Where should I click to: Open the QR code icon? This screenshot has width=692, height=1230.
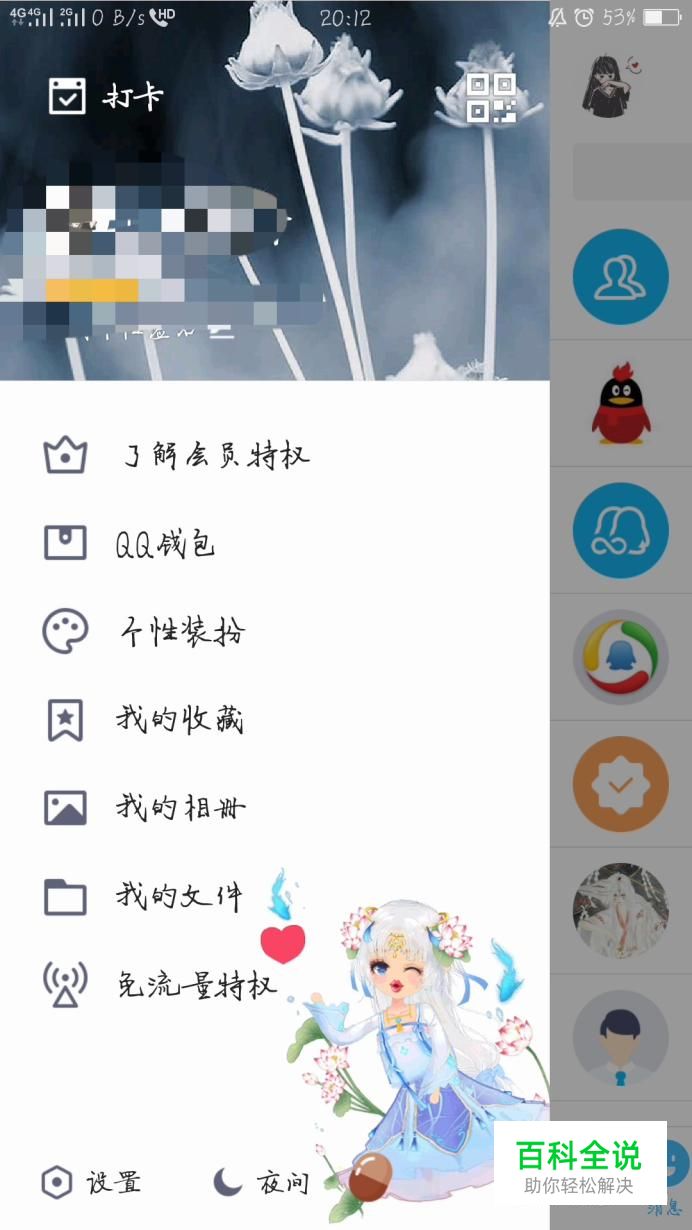pos(491,97)
